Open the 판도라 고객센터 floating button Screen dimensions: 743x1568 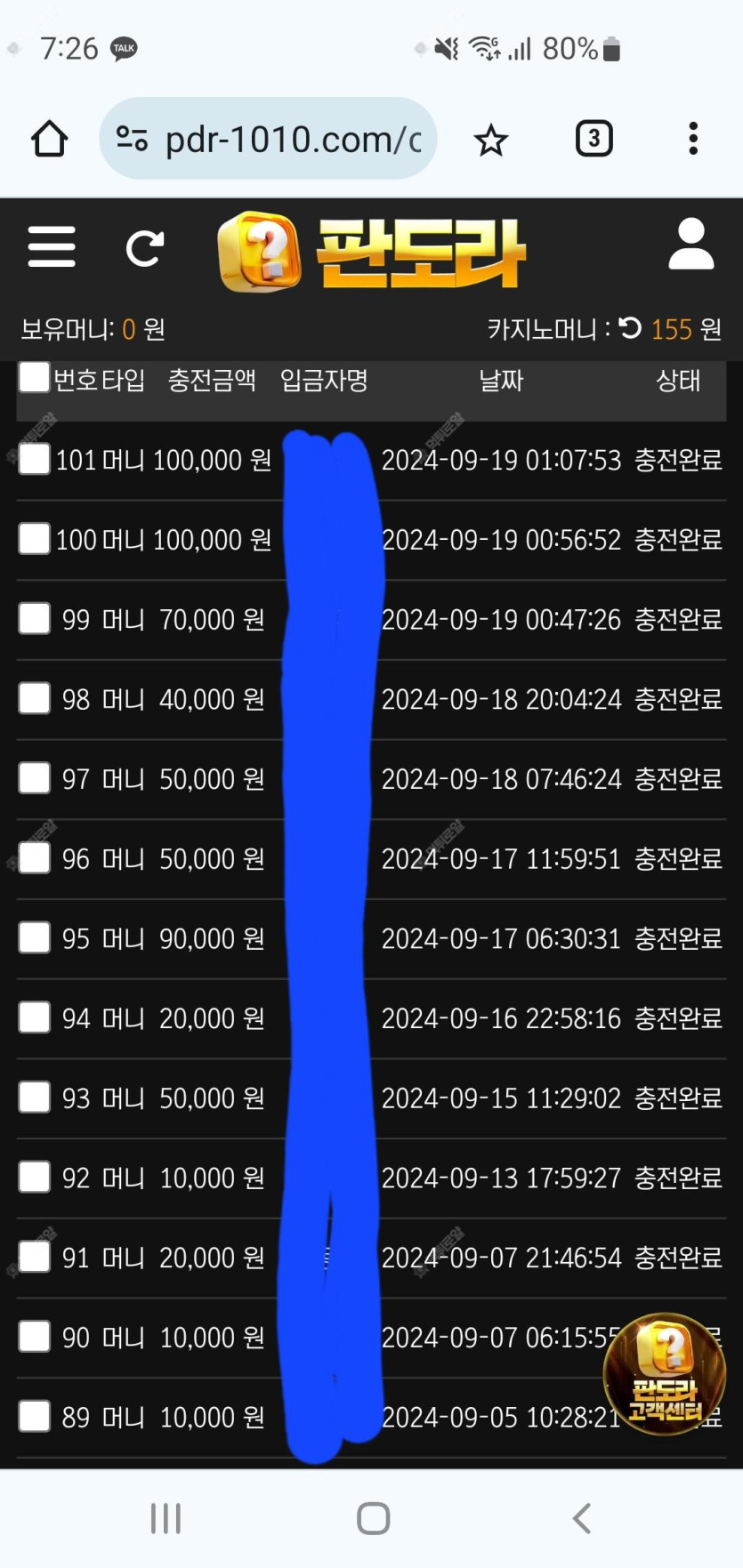coord(665,1375)
